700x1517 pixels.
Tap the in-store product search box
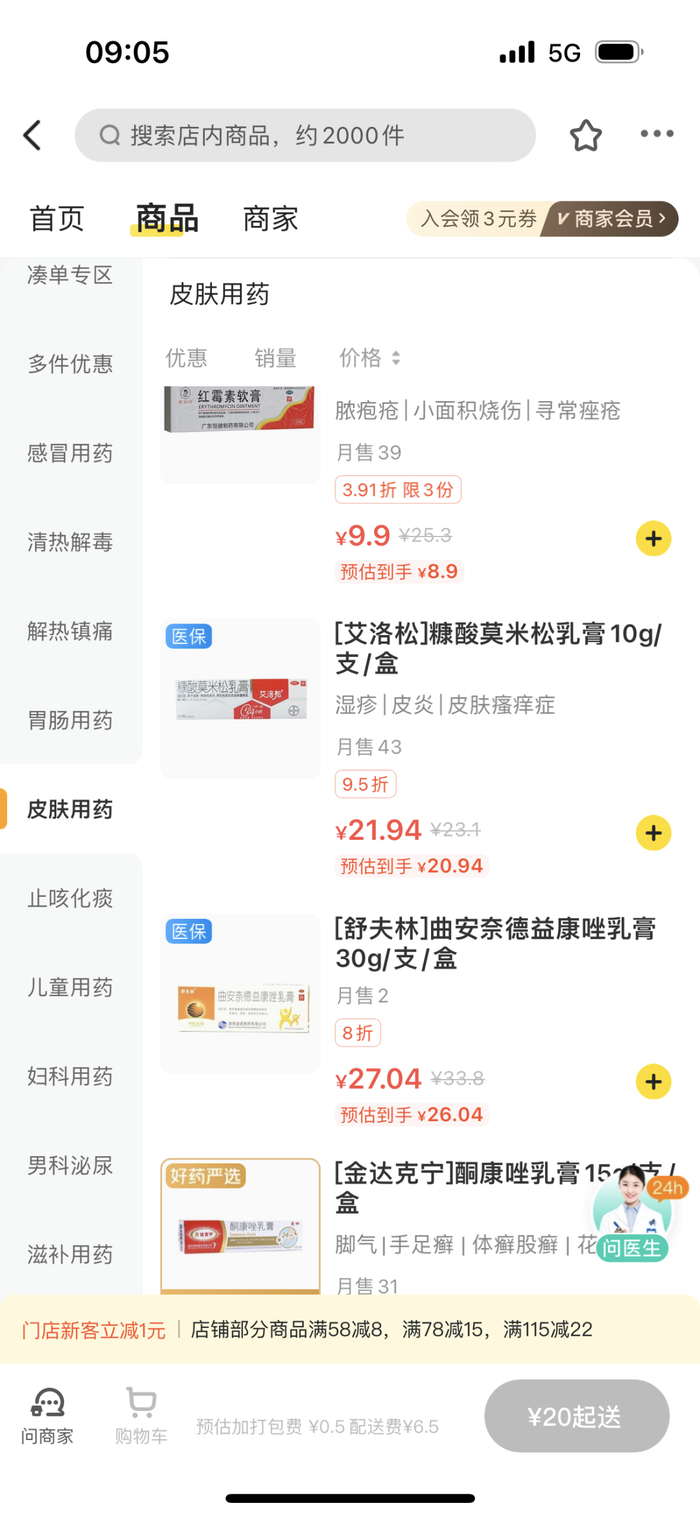[x=305, y=135]
